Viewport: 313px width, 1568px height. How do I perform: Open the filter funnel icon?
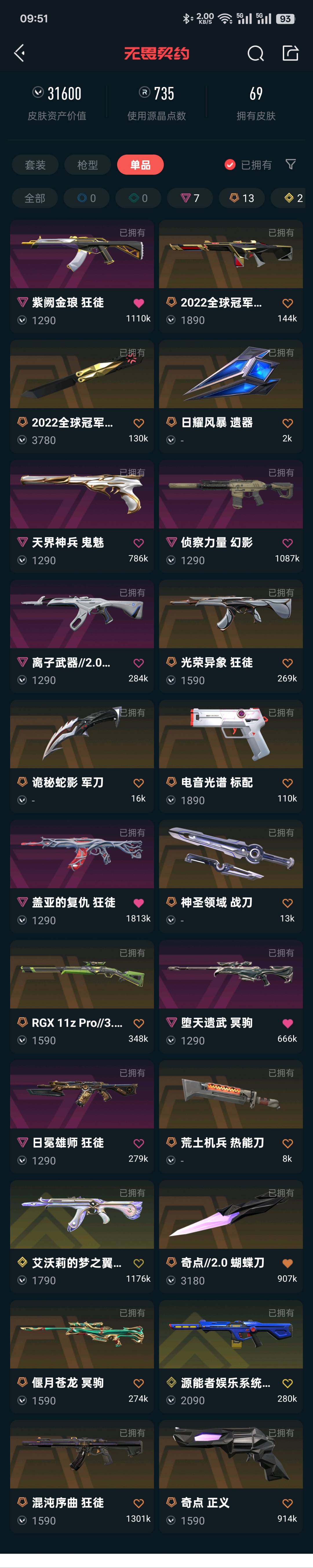[x=290, y=164]
